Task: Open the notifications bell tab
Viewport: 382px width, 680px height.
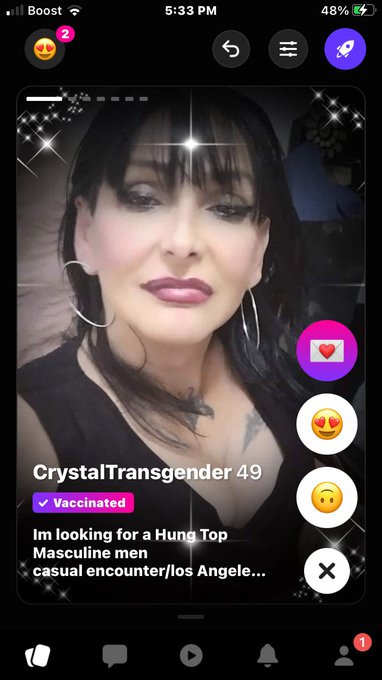Action: pyautogui.click(x=268, y=655)
